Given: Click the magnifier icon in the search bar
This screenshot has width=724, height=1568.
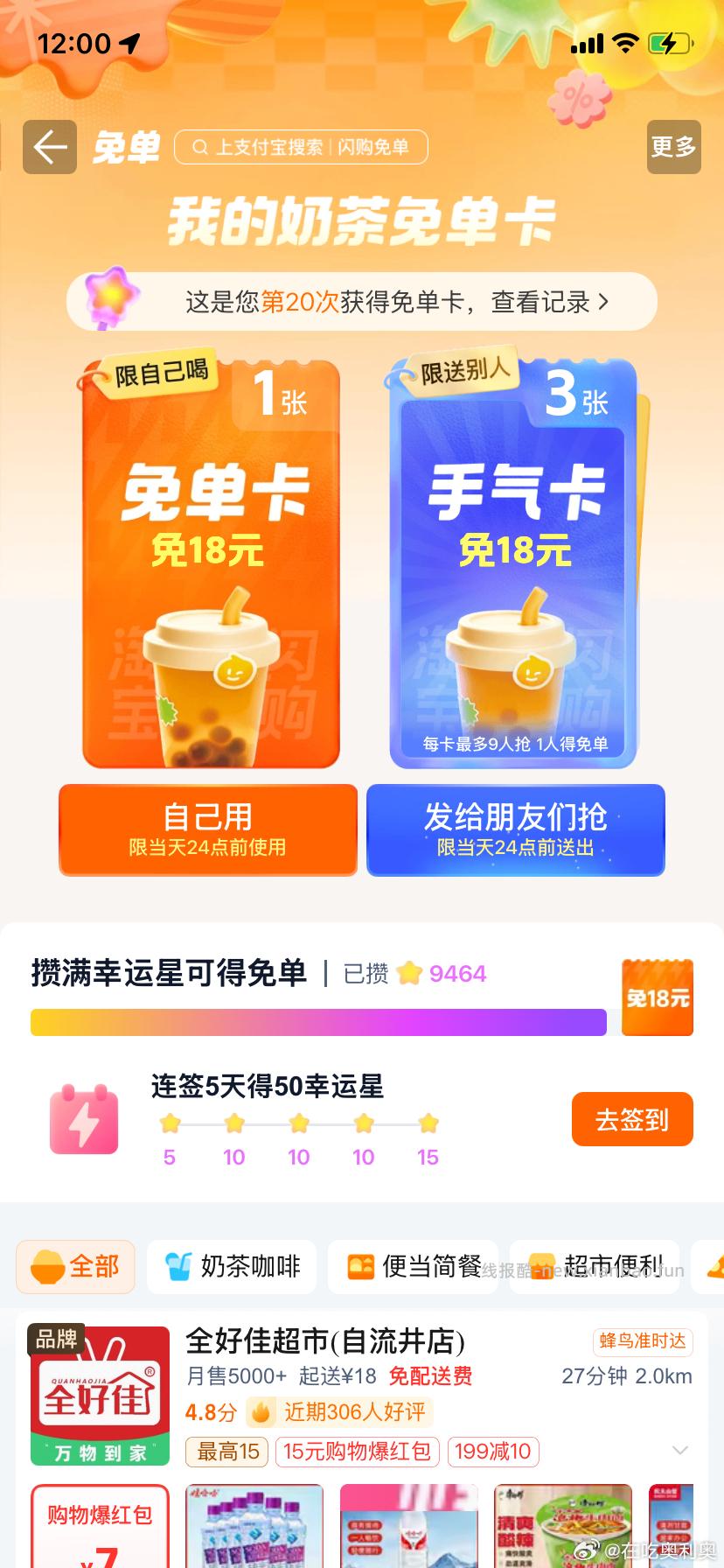Looking at the screenshot, I should (x=201, y=147).
